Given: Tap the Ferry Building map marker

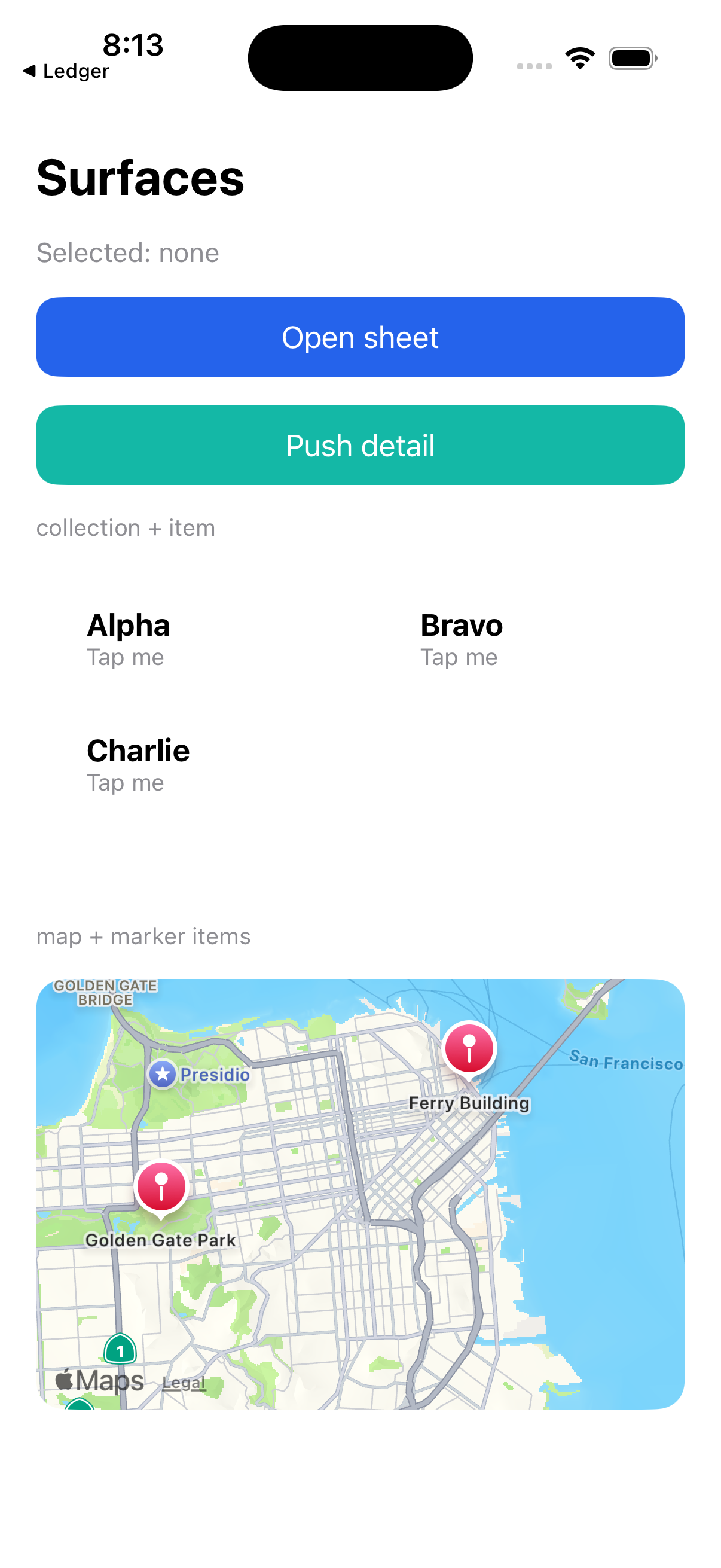Looking at the screenshot, I should coord(469,1050).
